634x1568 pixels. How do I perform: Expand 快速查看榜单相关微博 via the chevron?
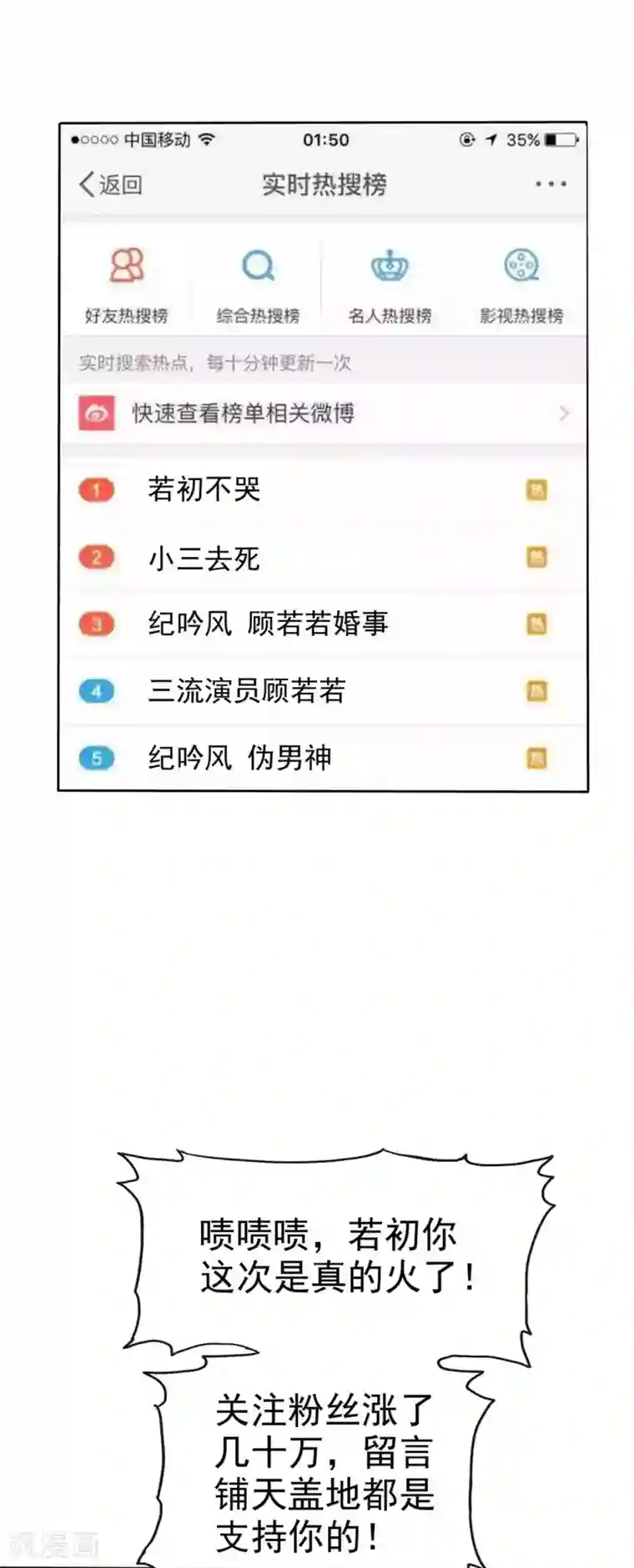(564, 413)
